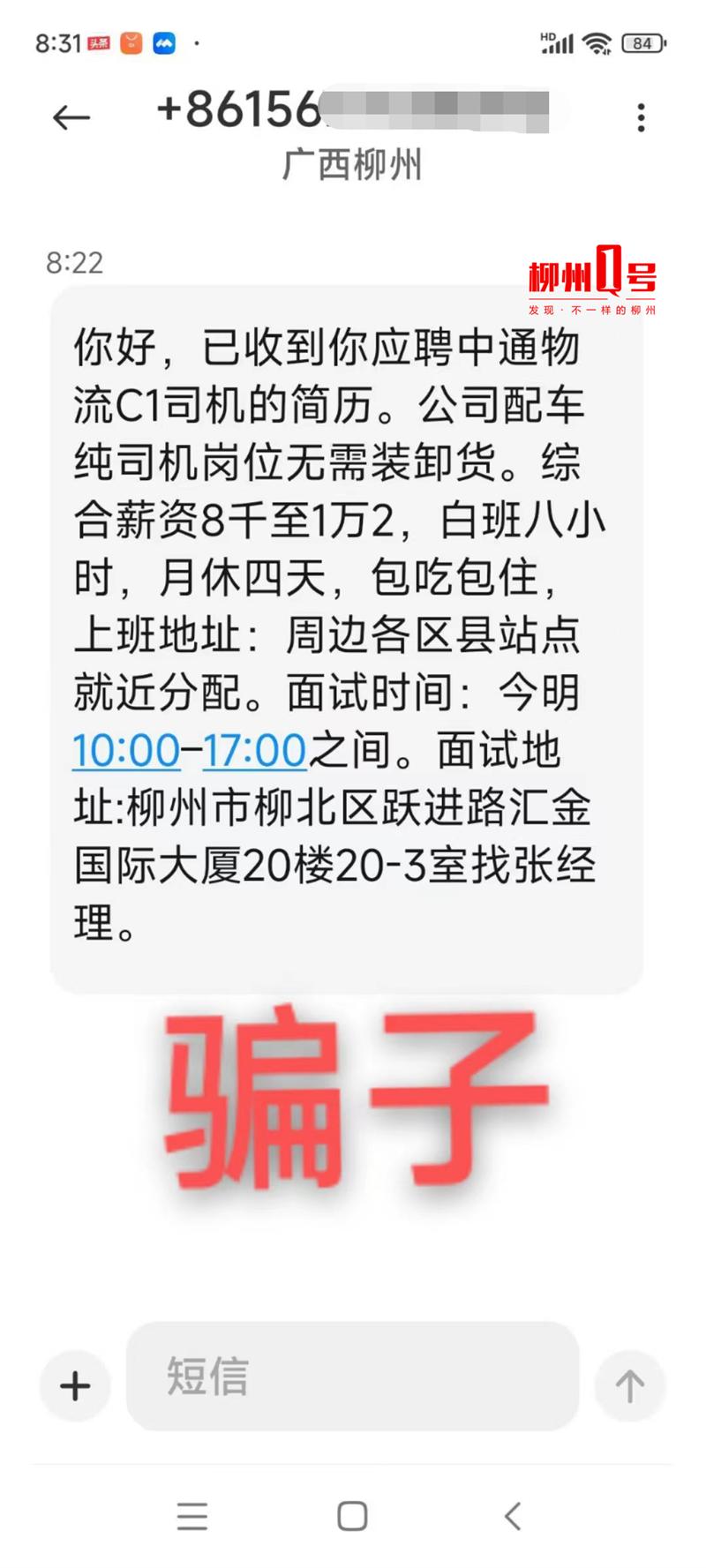The height and width of the screenshot is (1568, 706).
Task: Tap the 10:00 time link
Action: pos(126,751)
